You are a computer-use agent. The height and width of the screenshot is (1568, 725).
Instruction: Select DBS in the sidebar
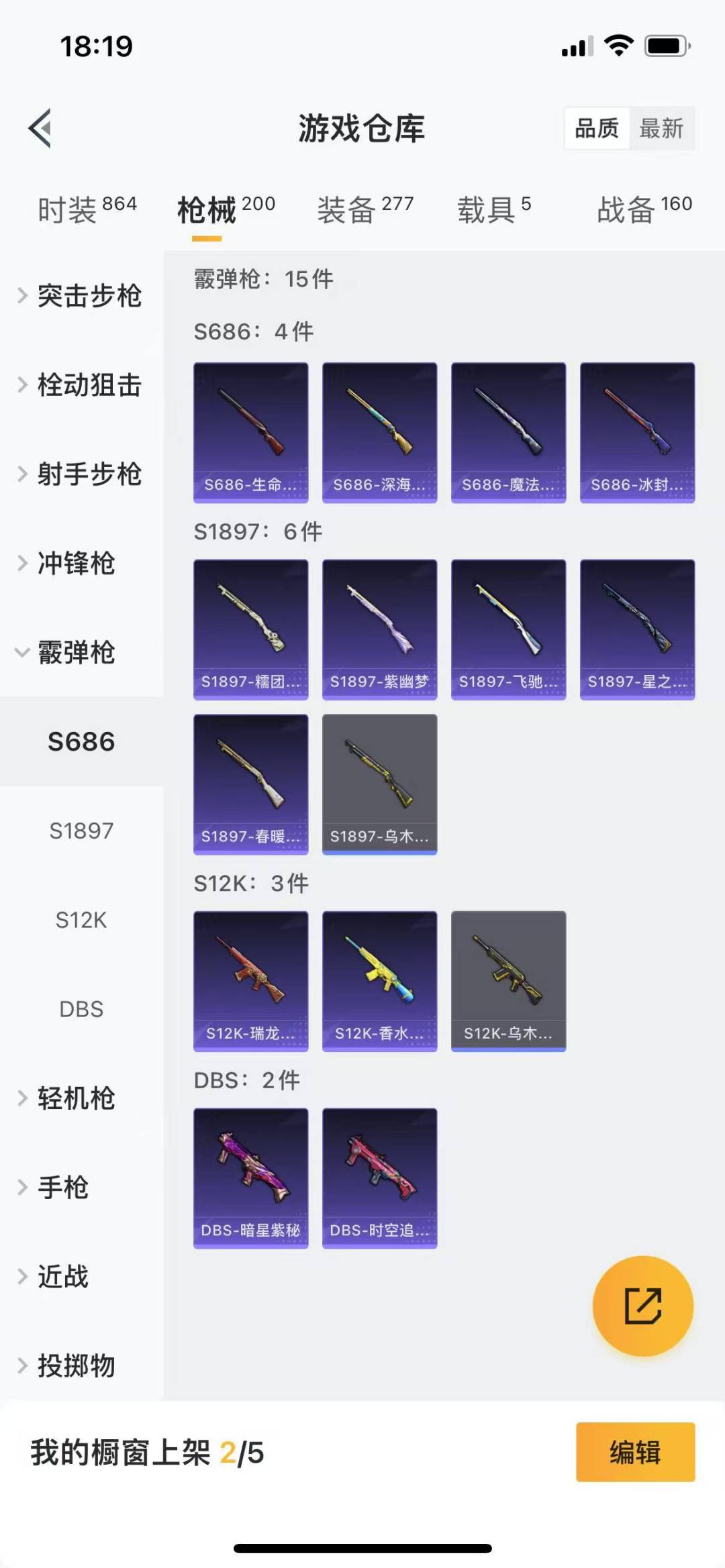click(x=81, y=1009)
